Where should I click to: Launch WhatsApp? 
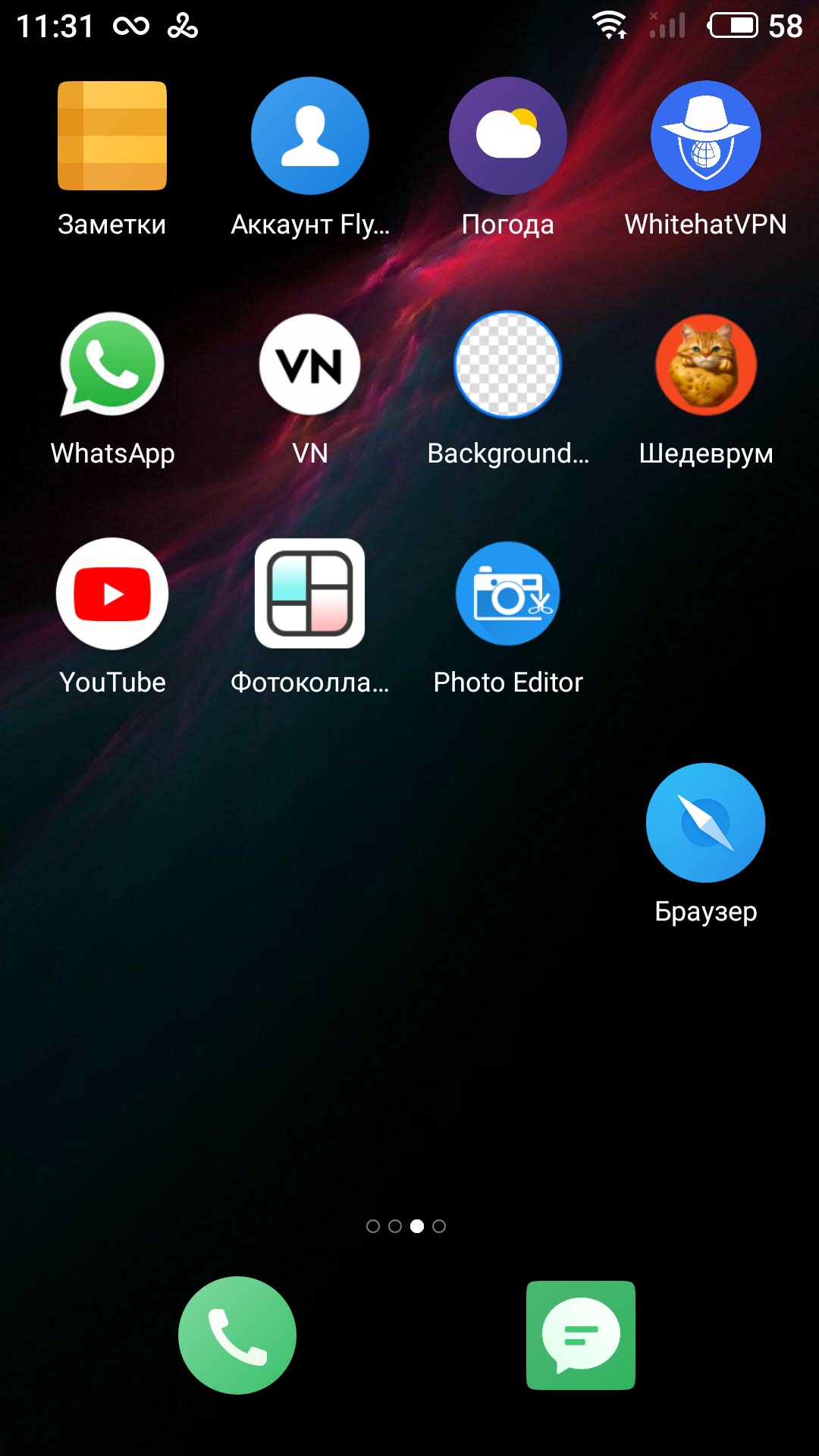[x=112, y=365]
